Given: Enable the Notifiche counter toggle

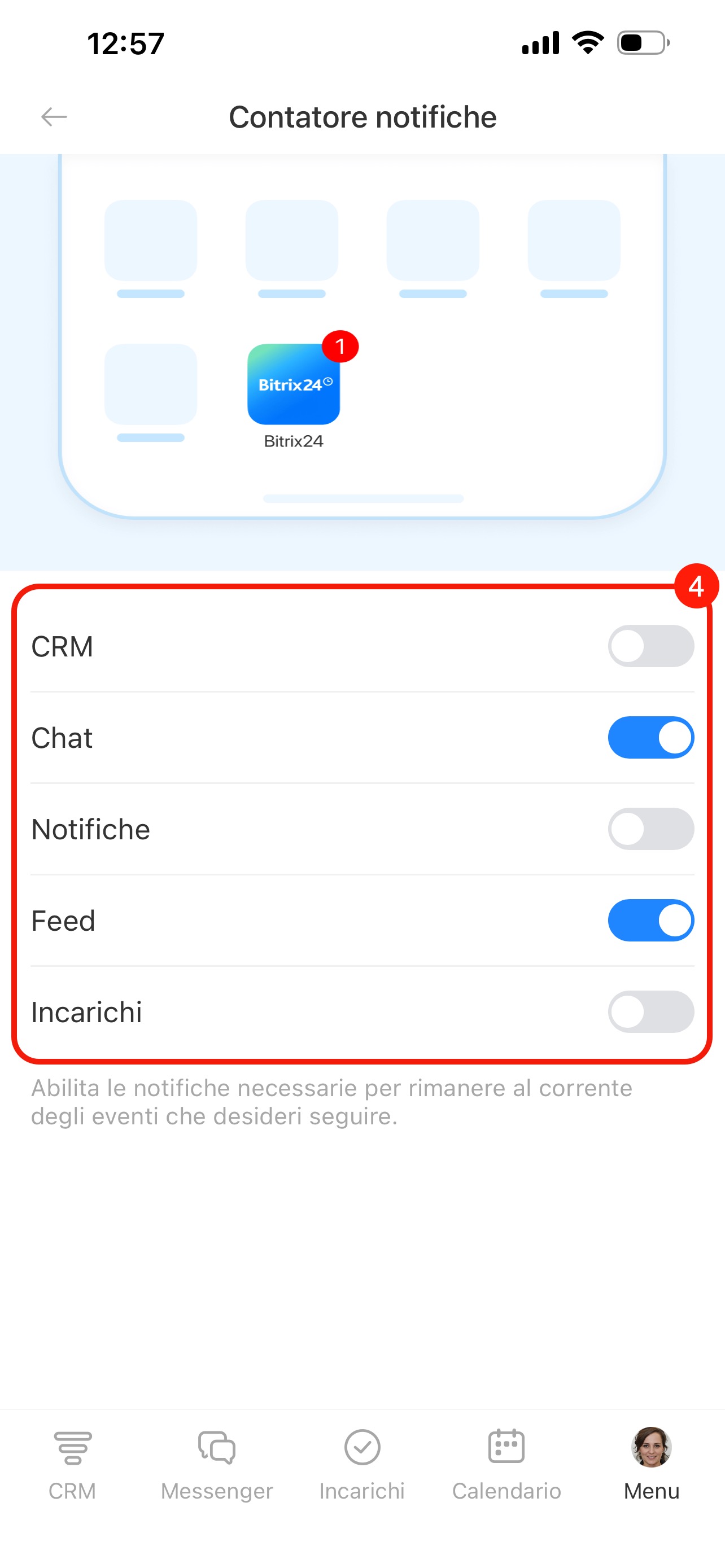Looking at the screenshot, I should (x=650, y=829).
